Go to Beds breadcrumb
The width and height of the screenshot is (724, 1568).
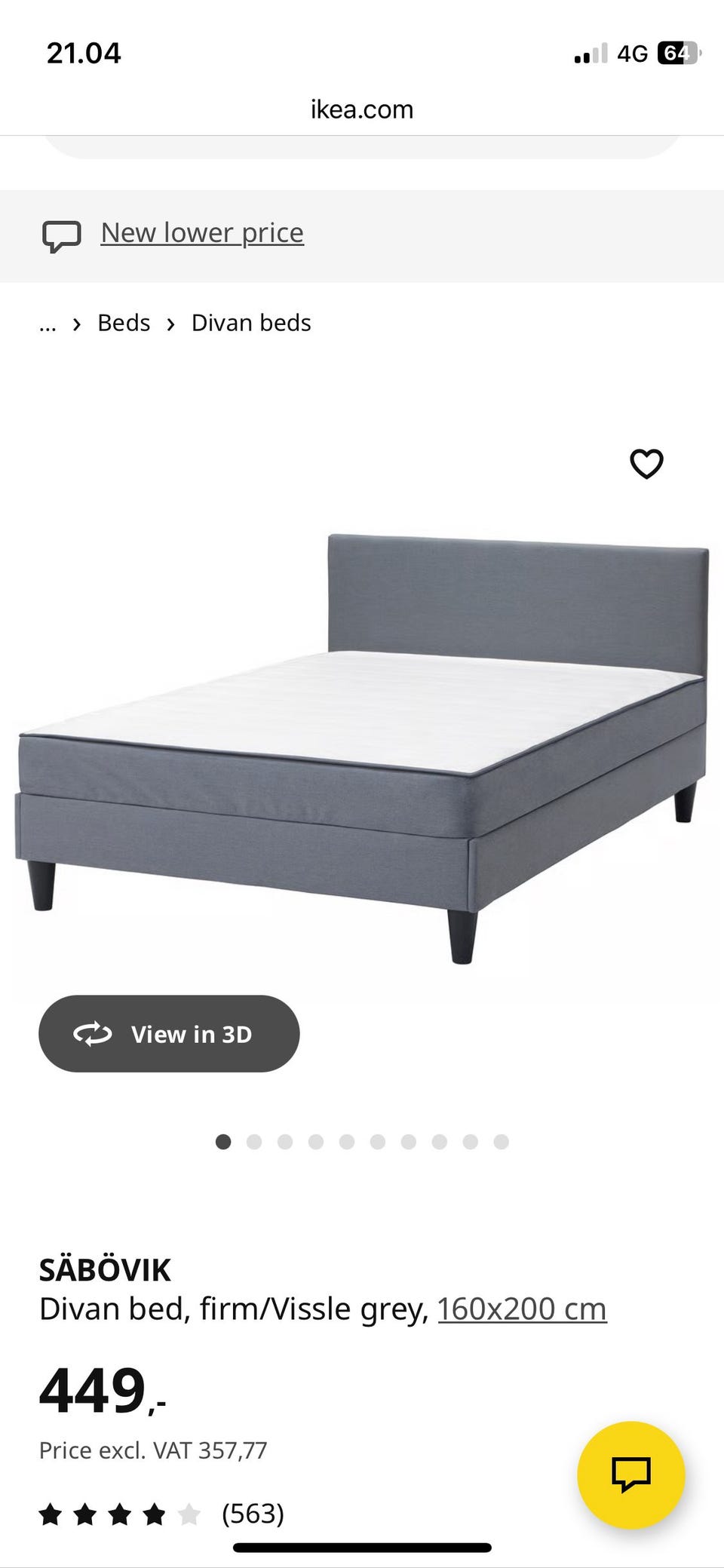tap(124, 323)
